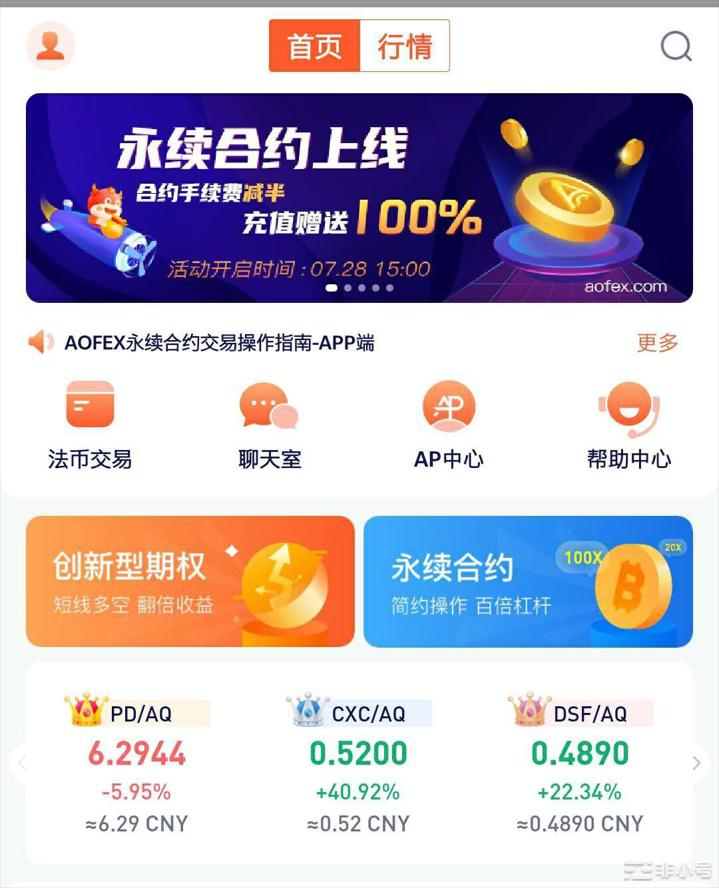Viewport: 719px width, 888px height.
Task: View the PD/AQ trading pair
Action: [137, 765]
